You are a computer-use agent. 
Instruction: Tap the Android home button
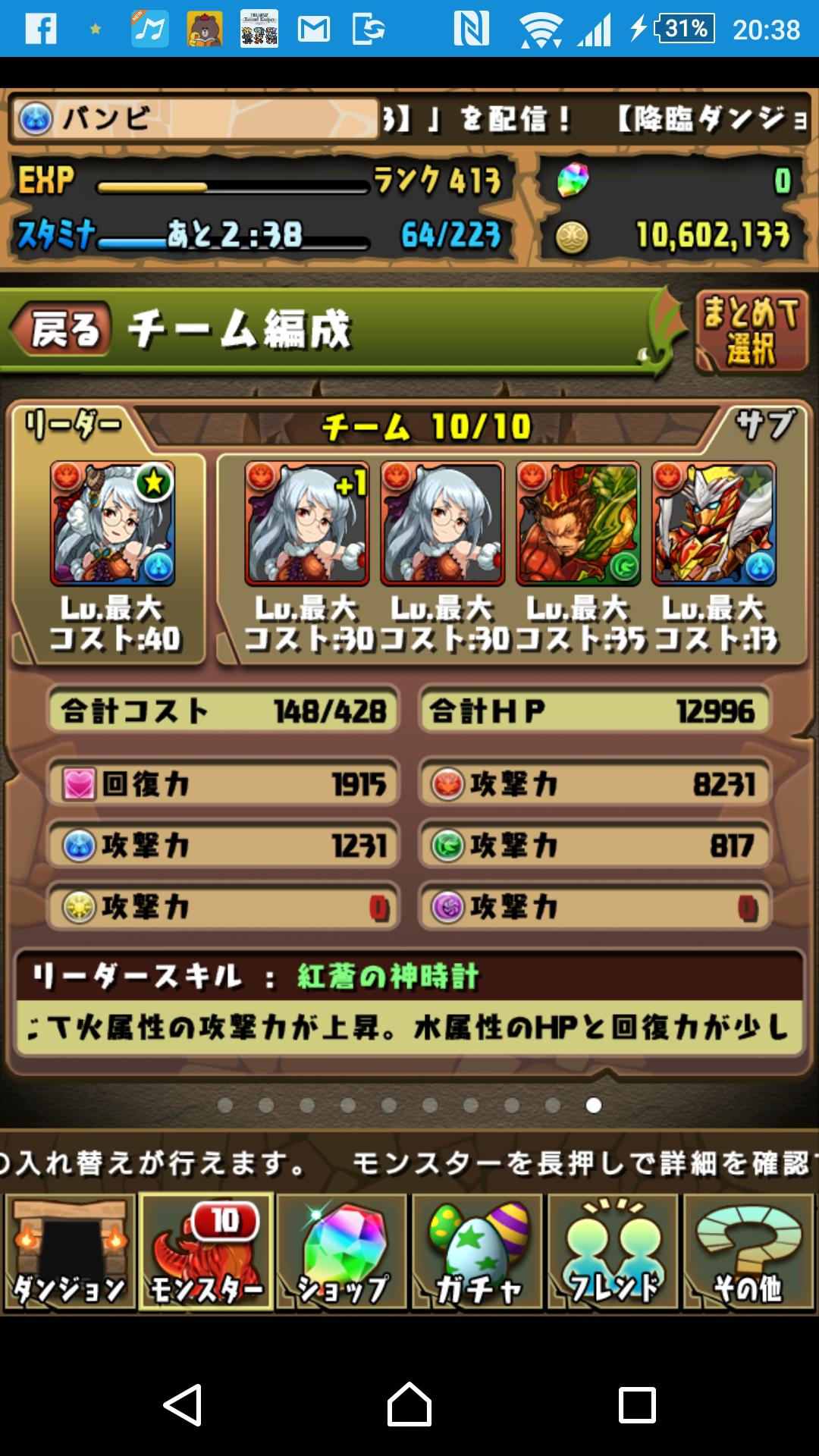tap(409, 1404)
